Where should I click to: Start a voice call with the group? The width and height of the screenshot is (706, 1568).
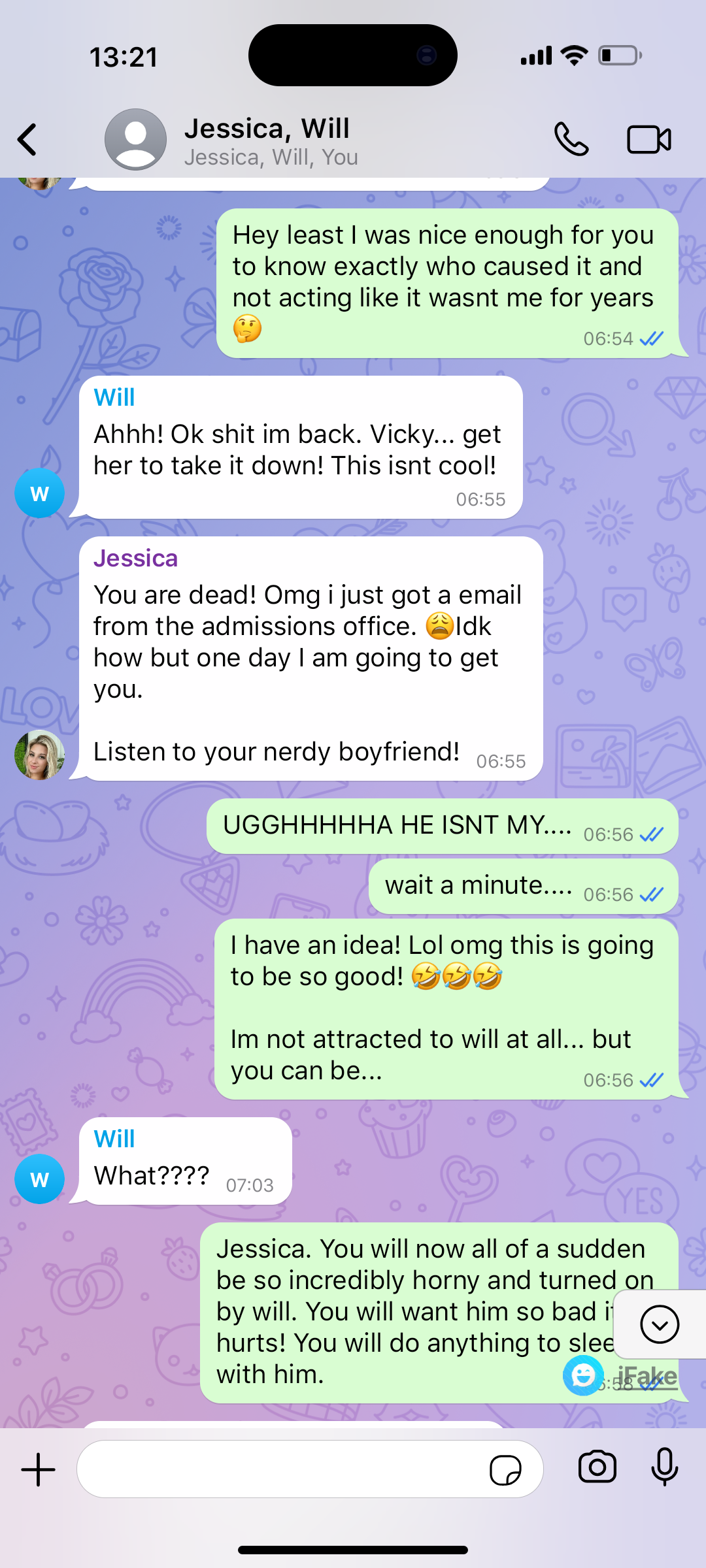pyautogui.click(x=571, y=139)
